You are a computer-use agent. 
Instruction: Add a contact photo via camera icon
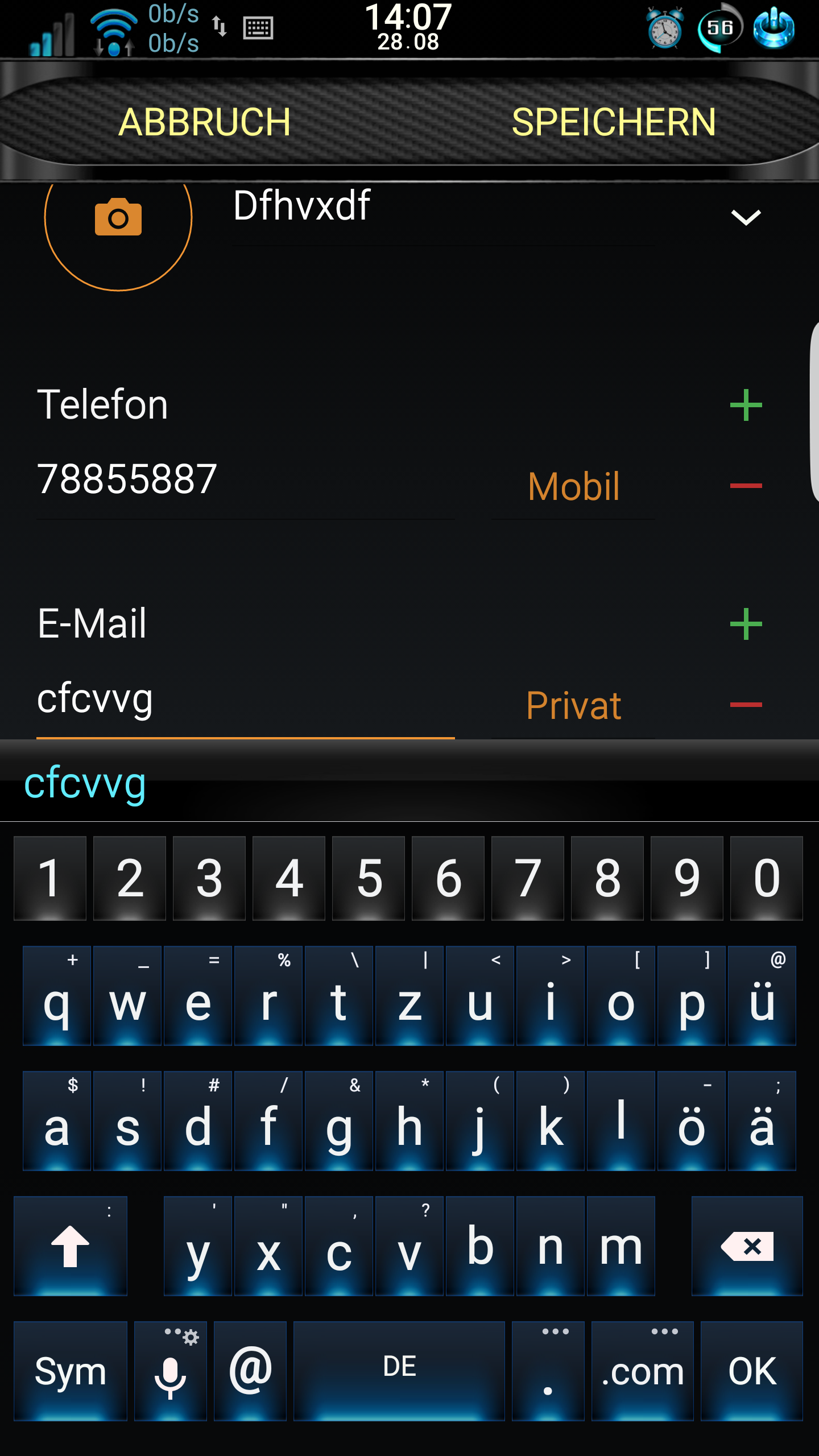(x=118, y=217)
